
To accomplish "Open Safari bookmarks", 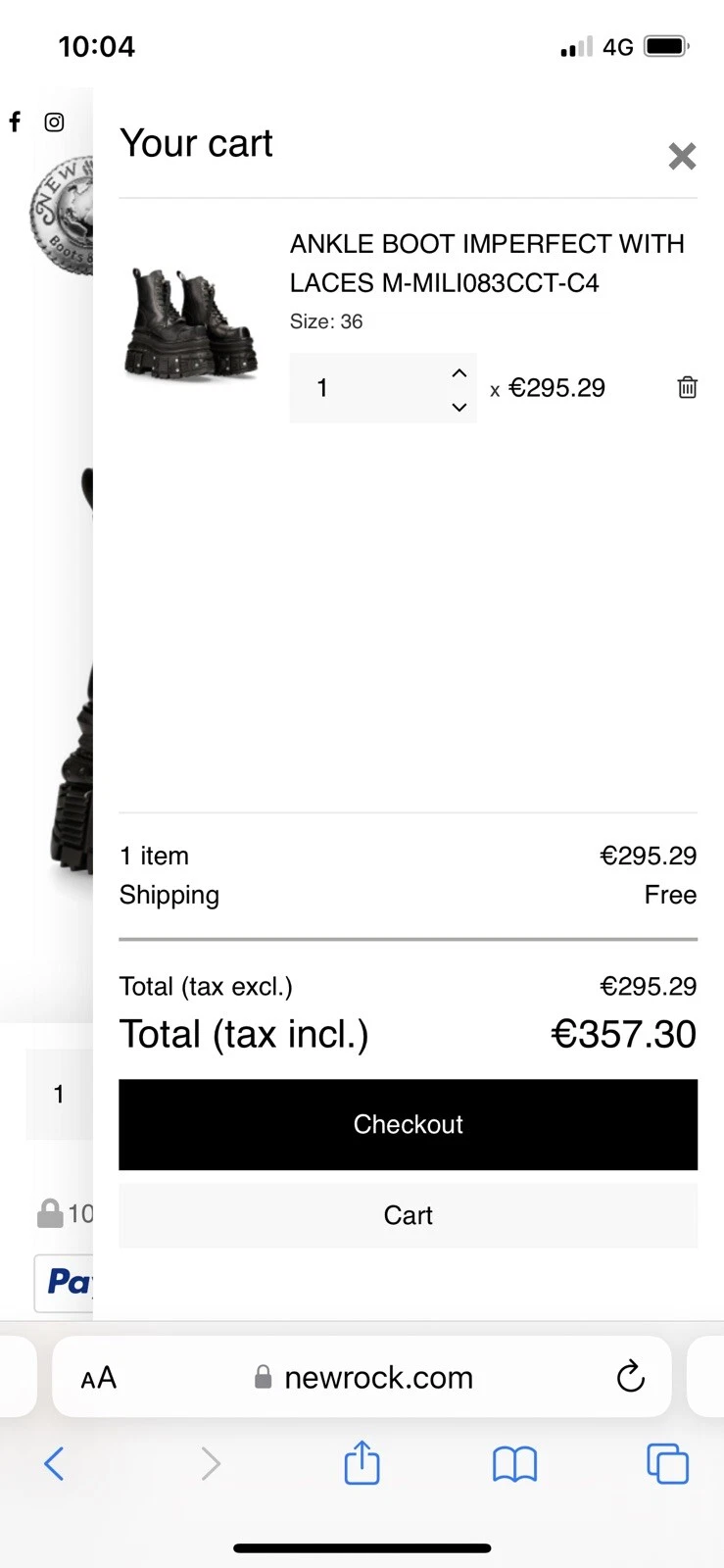I will pyautogui.click(x=514, y=1464).
